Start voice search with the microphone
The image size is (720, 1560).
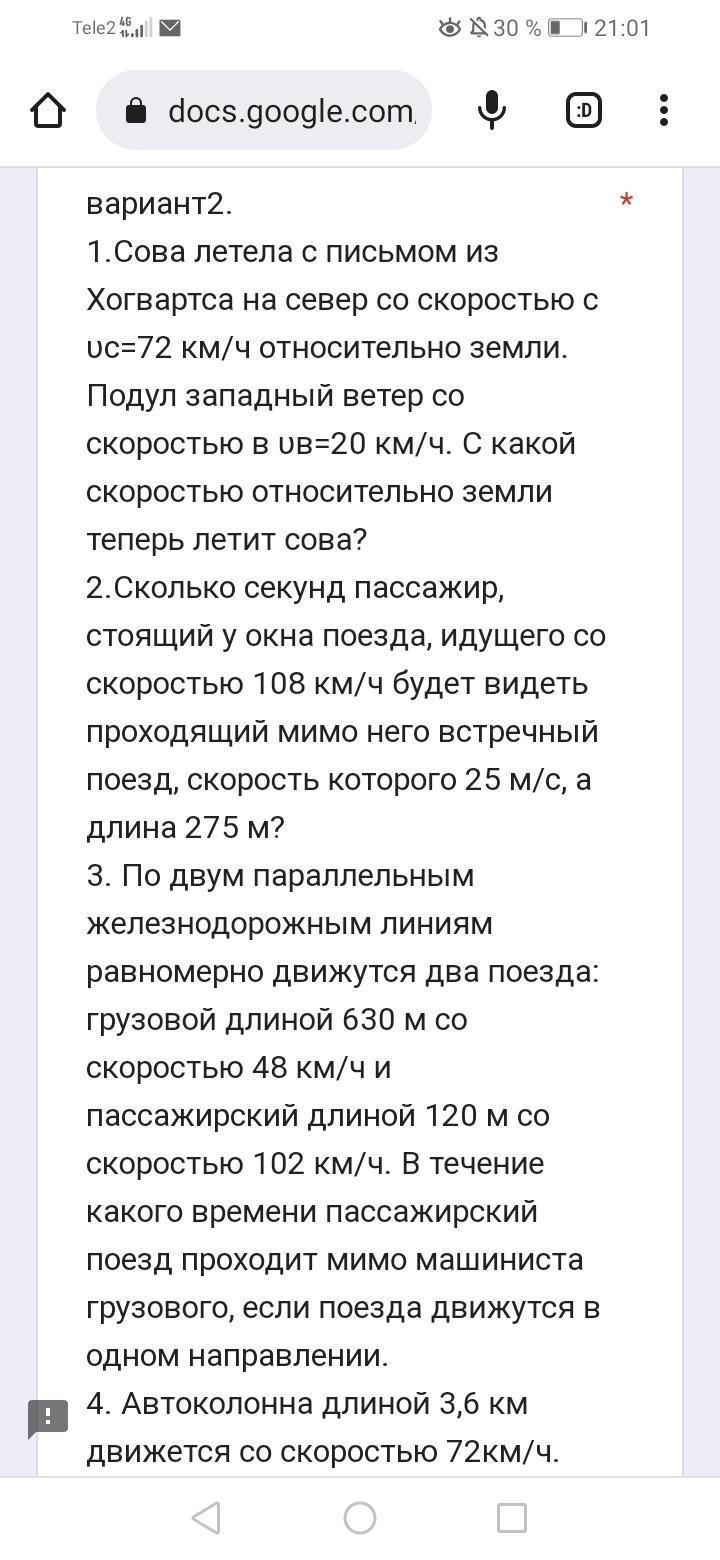click(491, 110)
